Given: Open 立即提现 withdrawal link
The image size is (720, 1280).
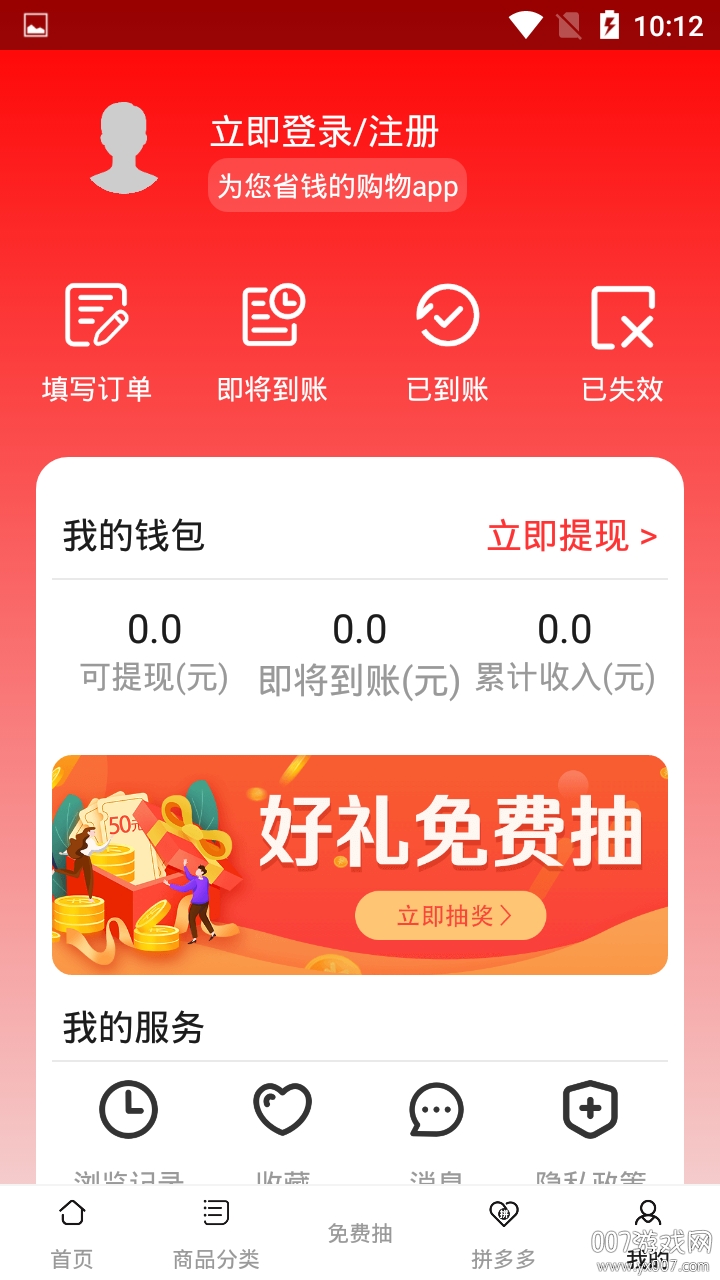Looking at the screenshot, I should pos(572,537).
